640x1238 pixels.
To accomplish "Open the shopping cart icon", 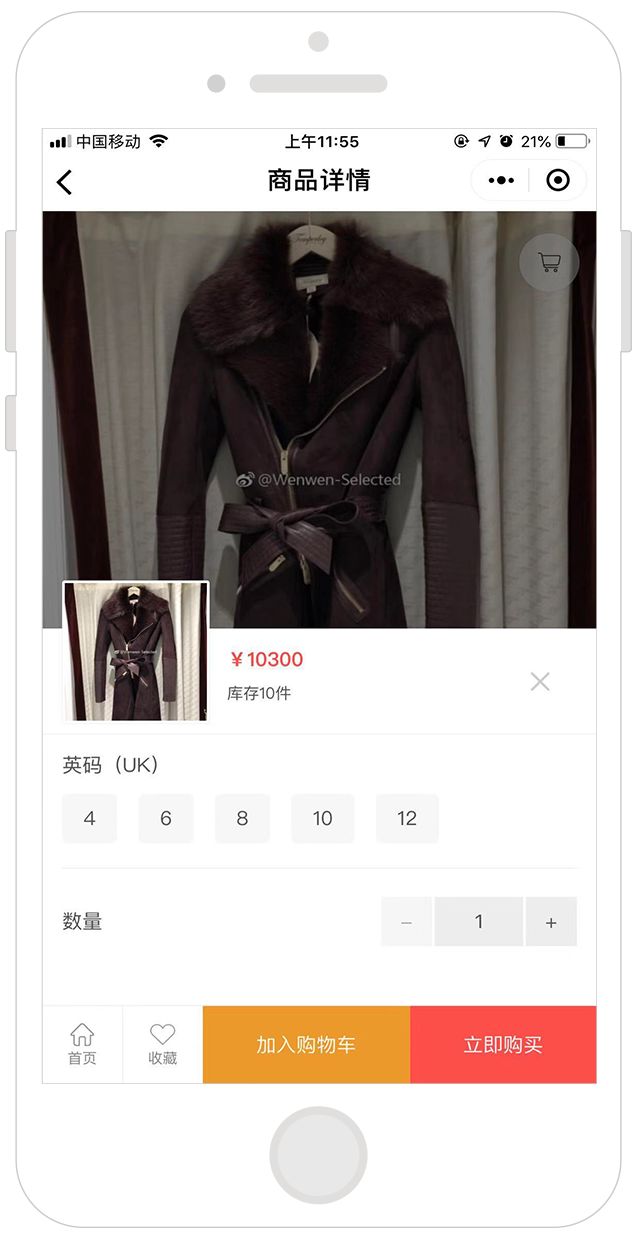I will point(549,263).
